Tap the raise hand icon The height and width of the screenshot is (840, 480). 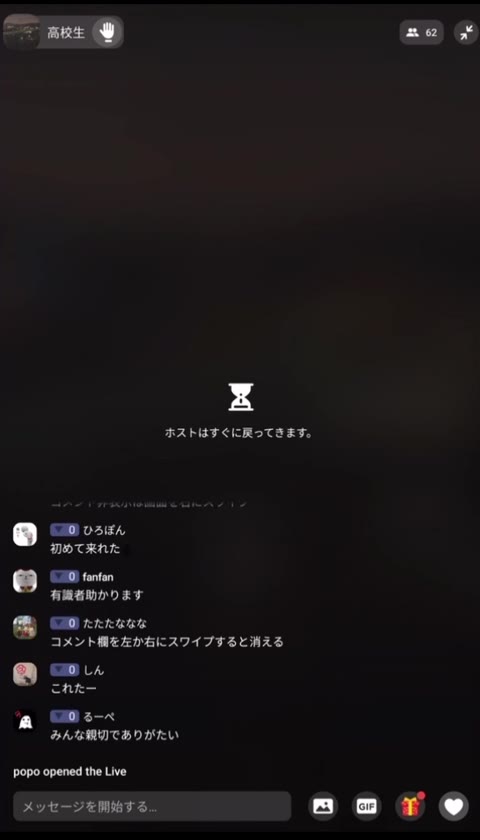107,32
